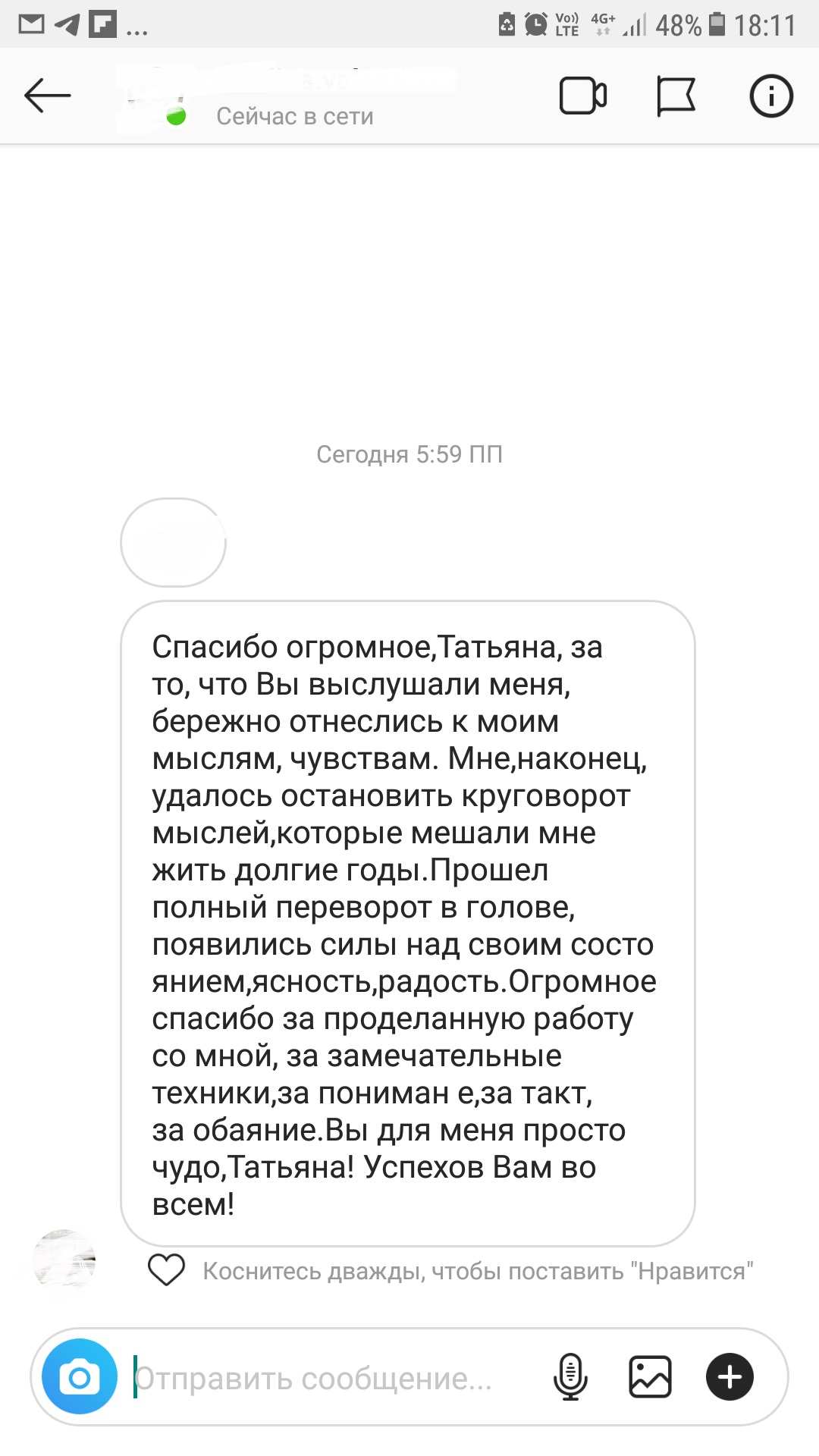Record a voice message with the microphone

coord(570,1376)
